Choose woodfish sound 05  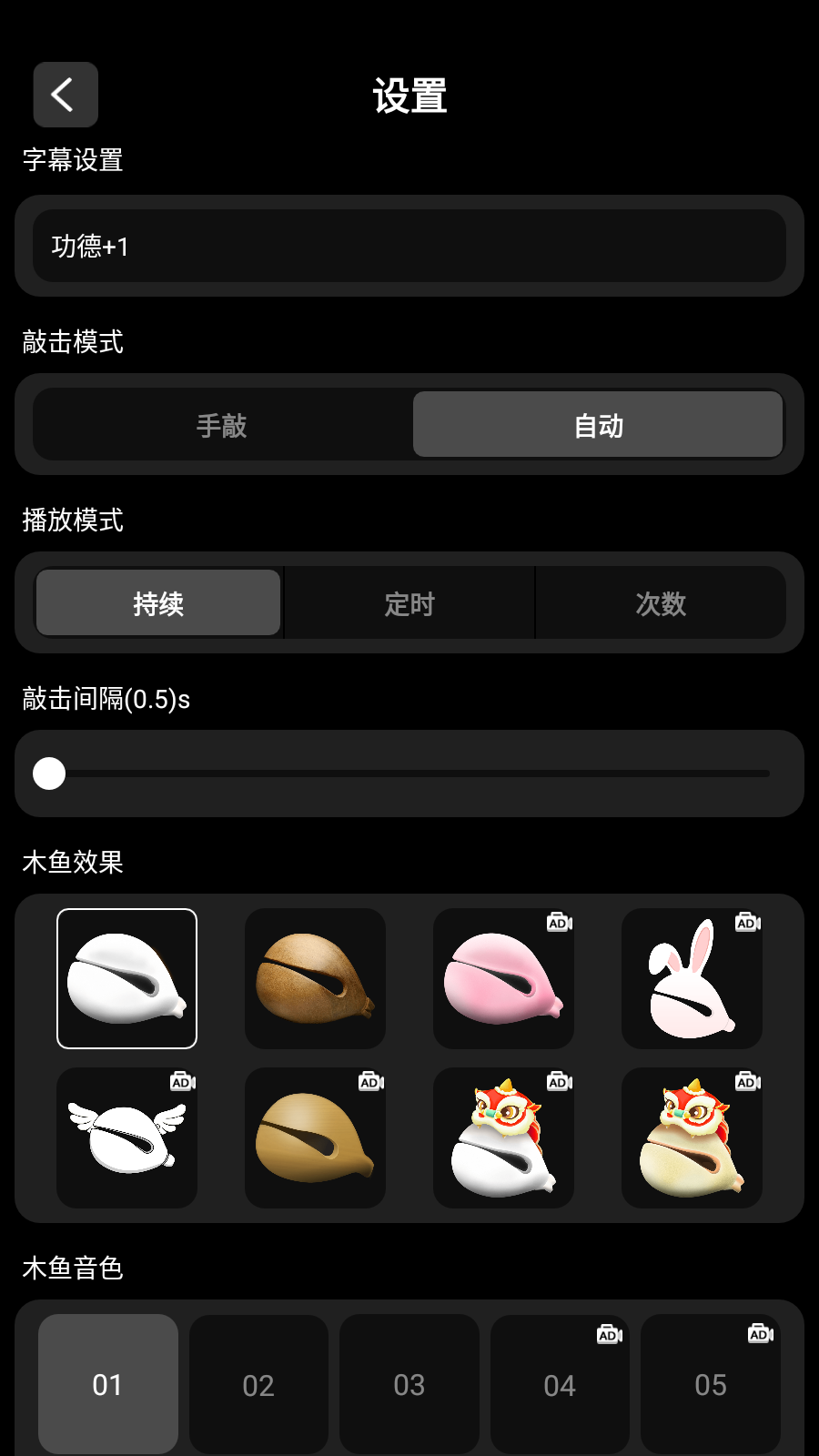tap(711, 1384)
